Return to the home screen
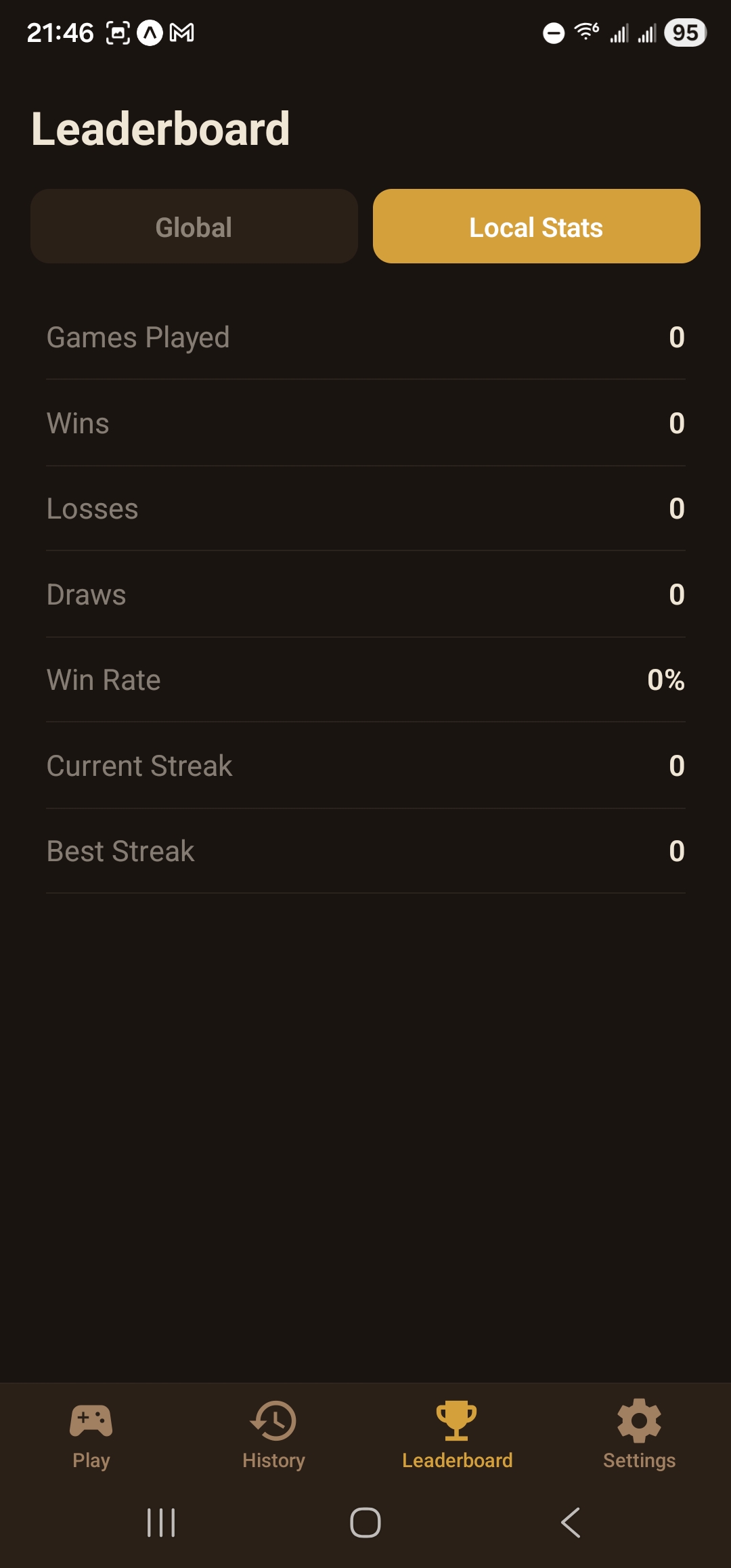The width and height of the screenshot is (731, 1568). 365,1523
